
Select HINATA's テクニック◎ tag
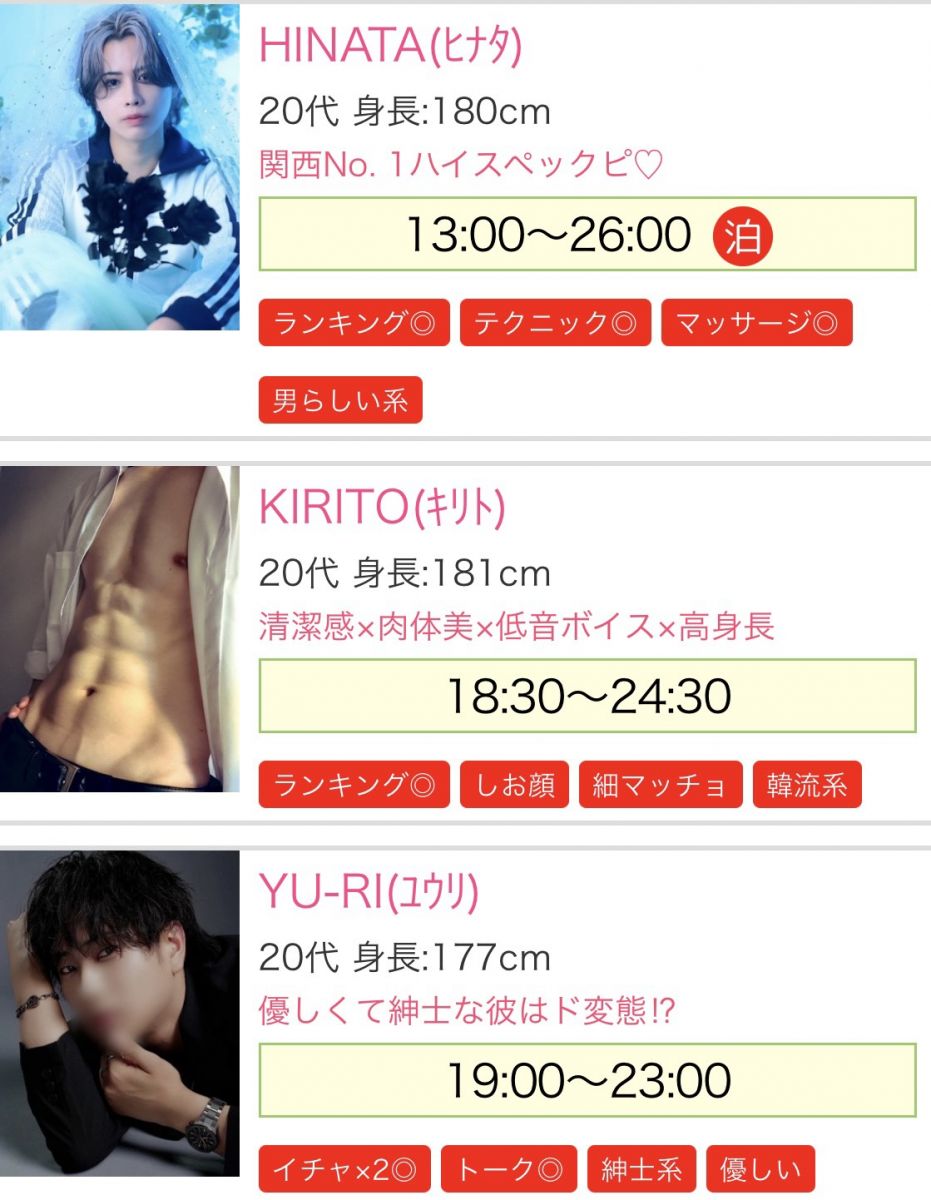555,323
